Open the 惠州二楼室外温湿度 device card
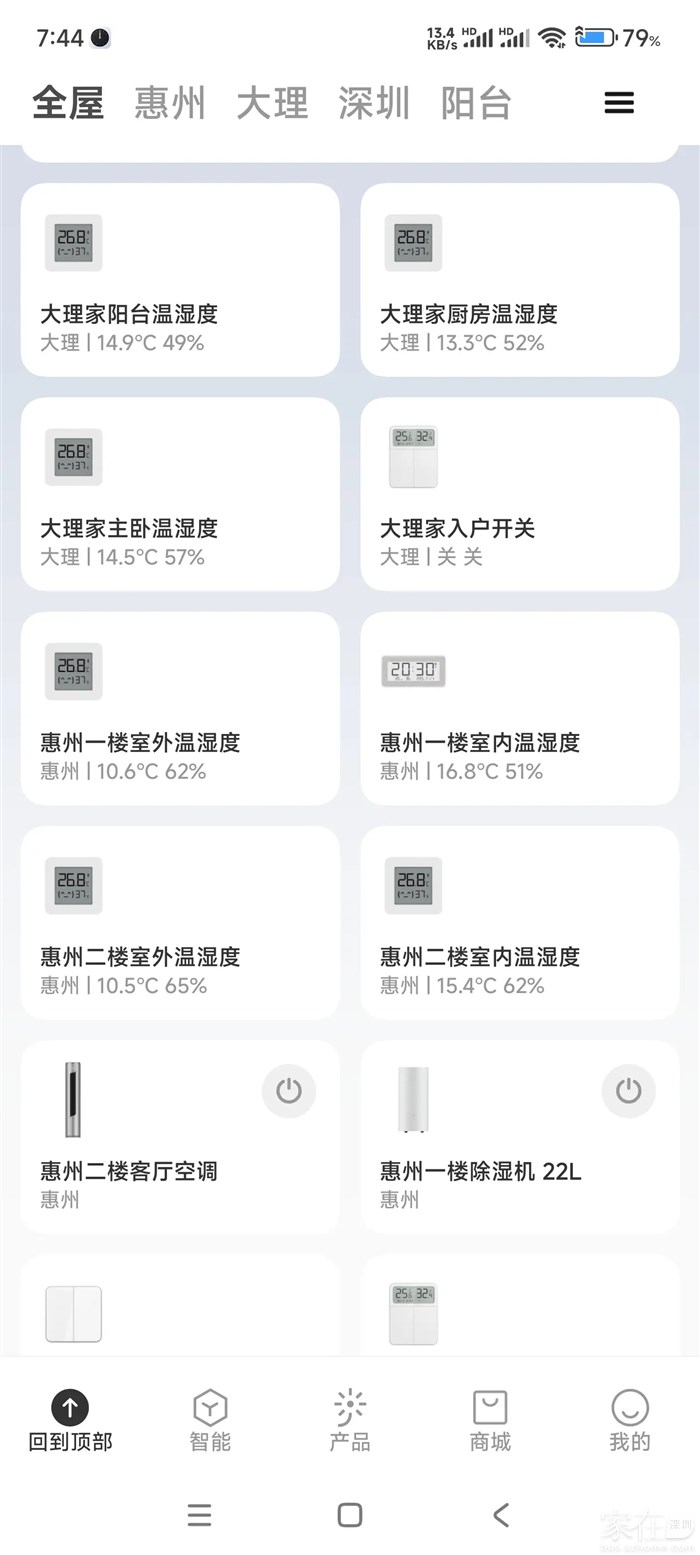This screenshot has width=700, height=1555. coord(180,922)
